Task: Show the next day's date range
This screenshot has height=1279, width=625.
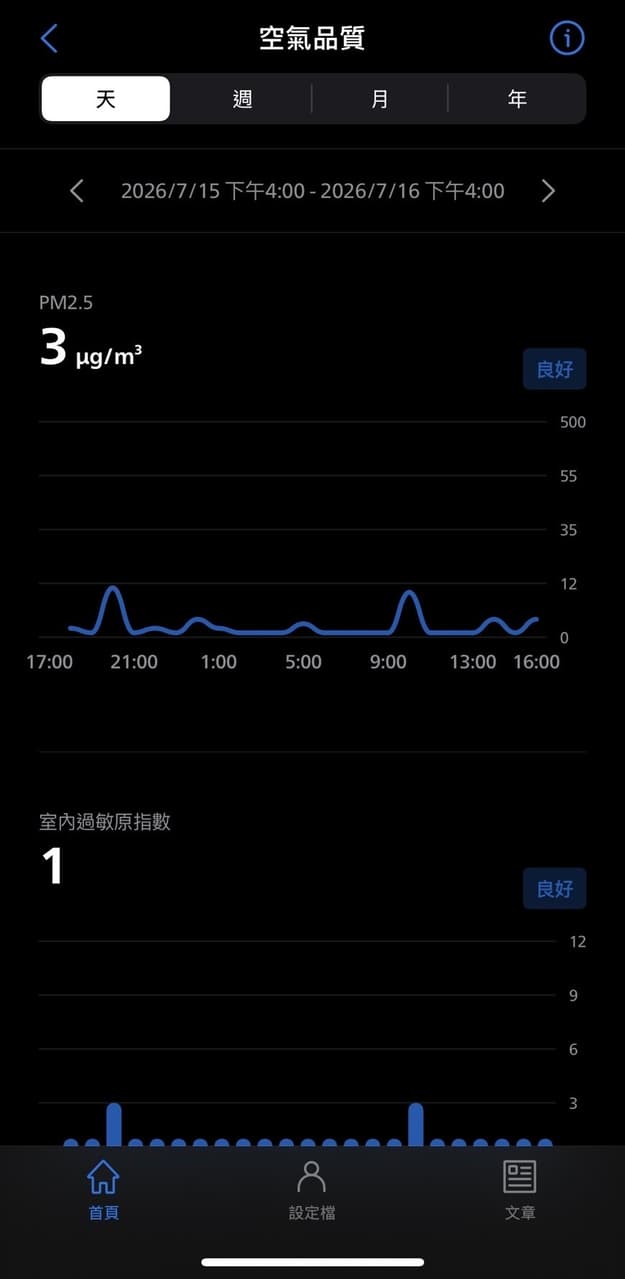Action: (547, 190)
